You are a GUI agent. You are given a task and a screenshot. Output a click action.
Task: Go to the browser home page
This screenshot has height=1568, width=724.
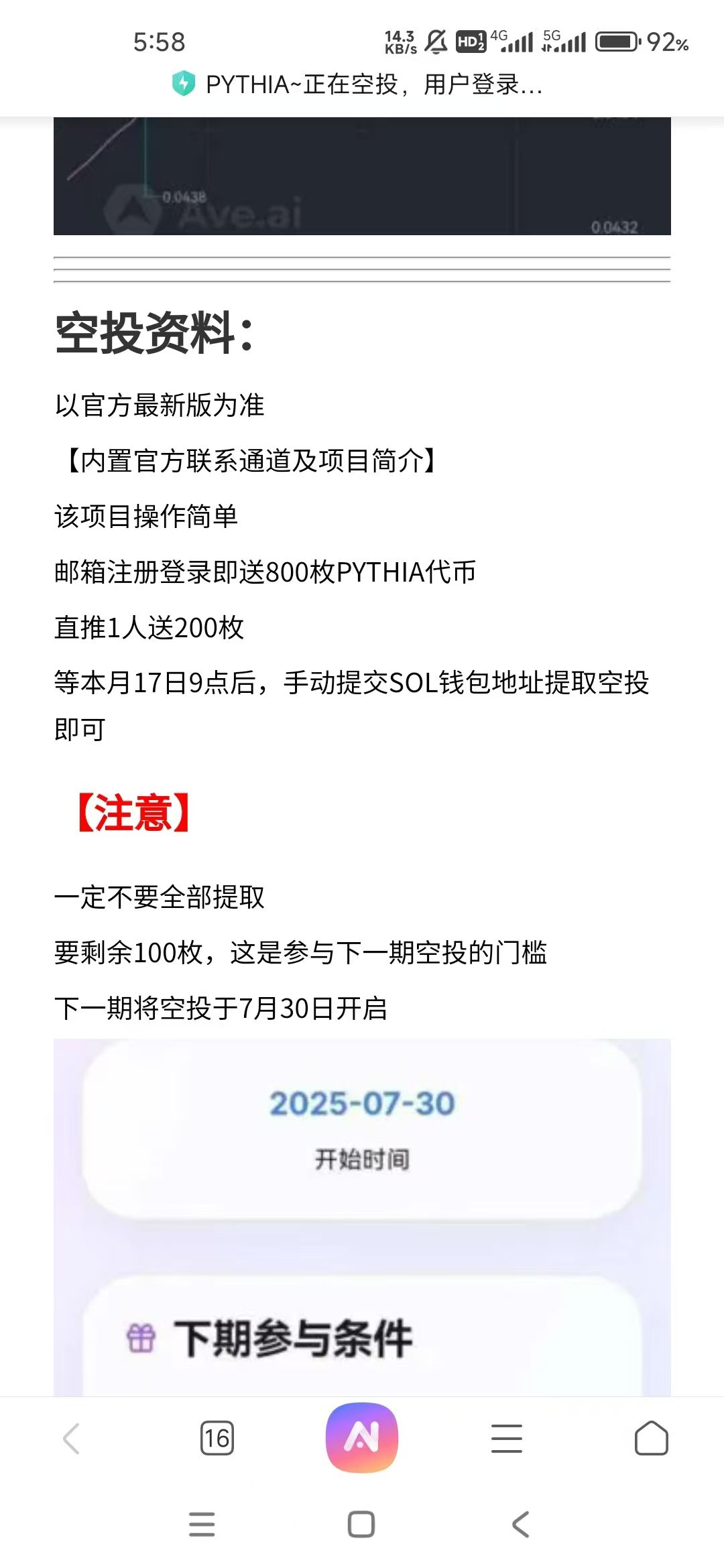click(651, 1438)
